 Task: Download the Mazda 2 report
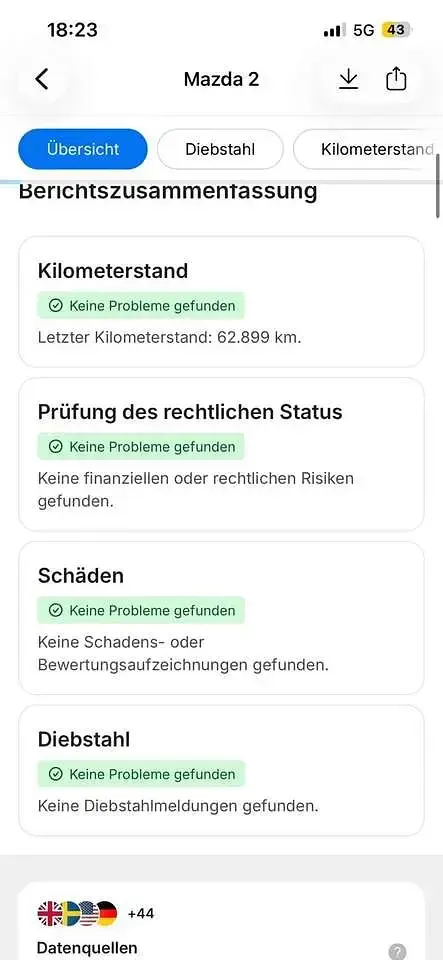(x=348, y=79)
